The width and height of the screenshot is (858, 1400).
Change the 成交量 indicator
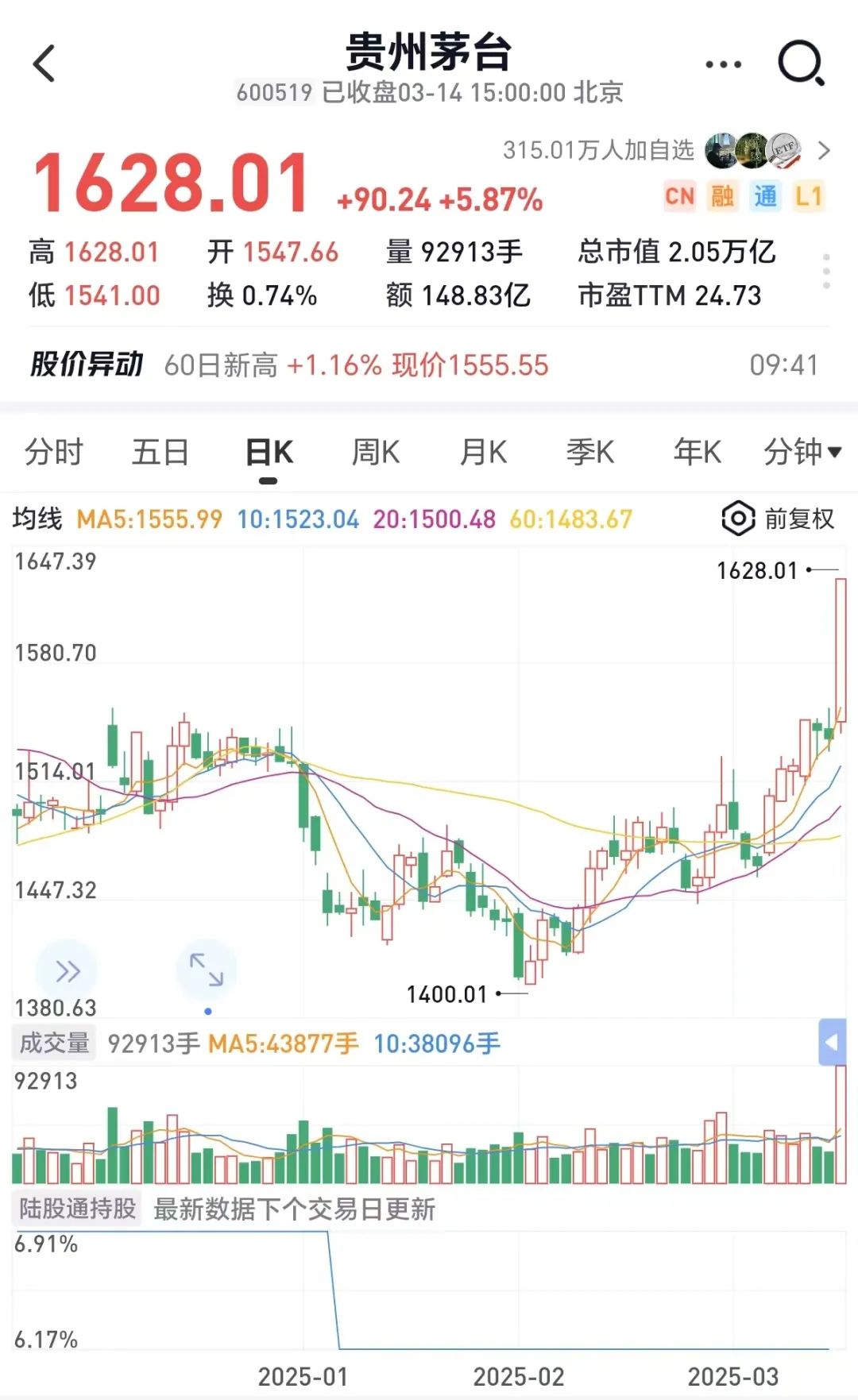point(54,1043)
